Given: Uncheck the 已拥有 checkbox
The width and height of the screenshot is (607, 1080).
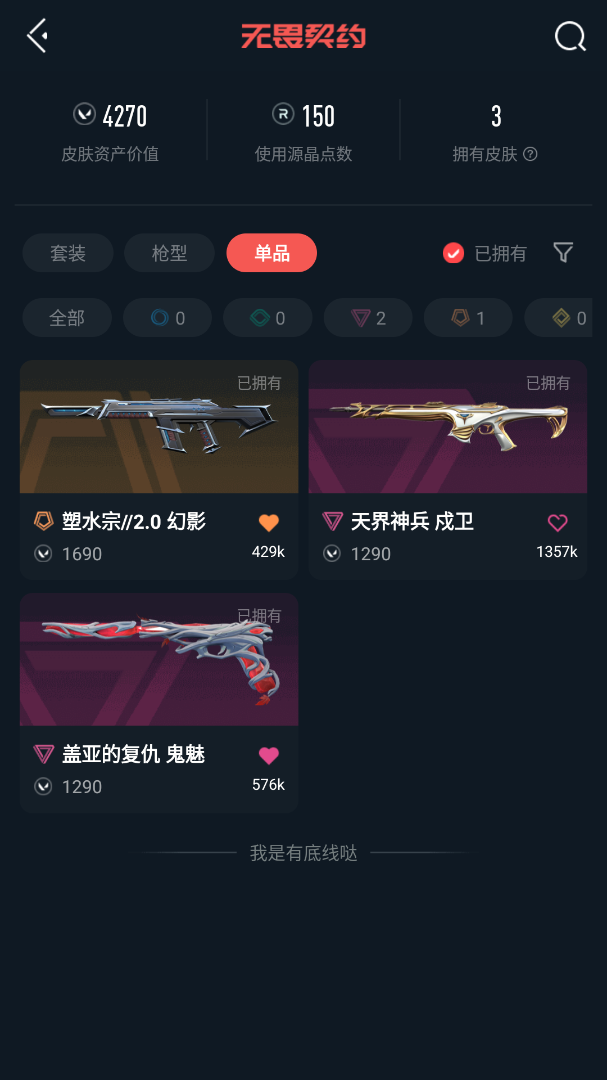Looking at the screenshot, I should tap(453, 253).
